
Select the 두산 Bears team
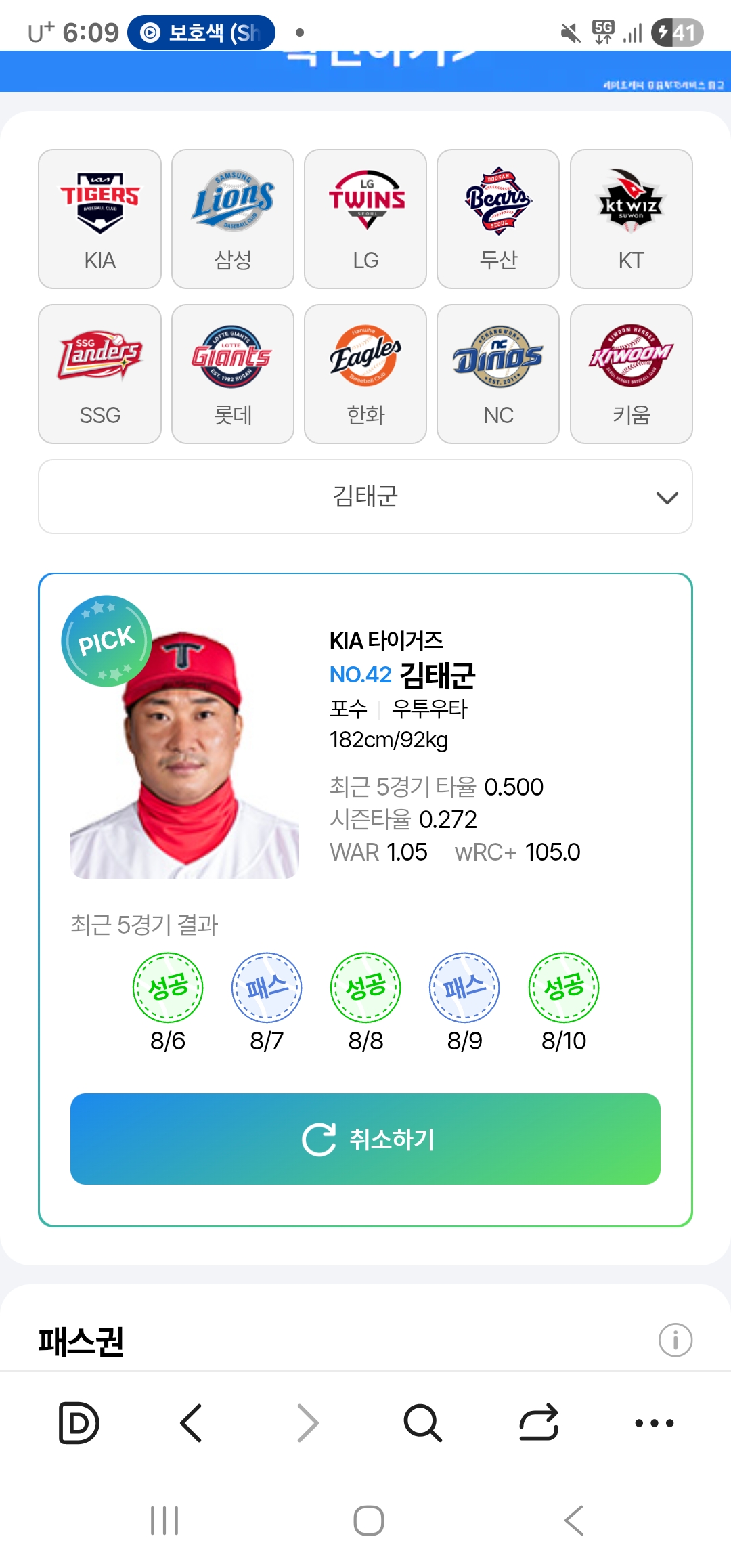498,219
